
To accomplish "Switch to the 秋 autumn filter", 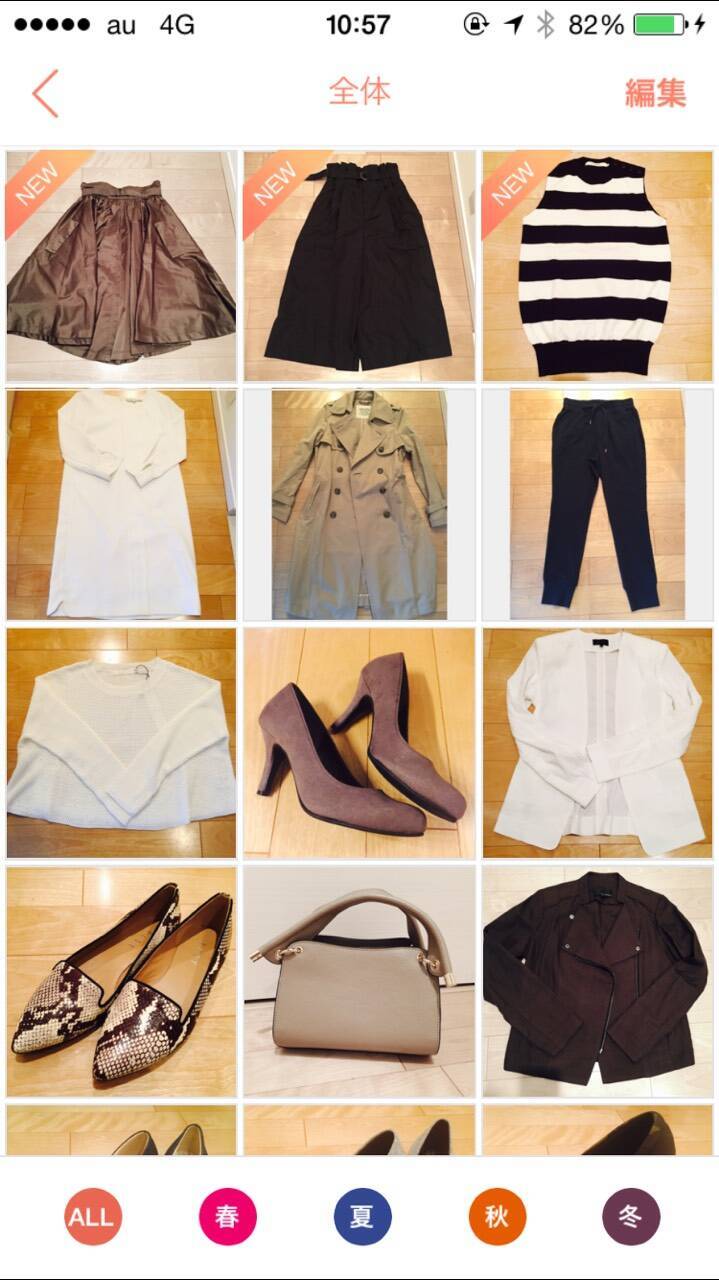I will tap(497, 1217).
